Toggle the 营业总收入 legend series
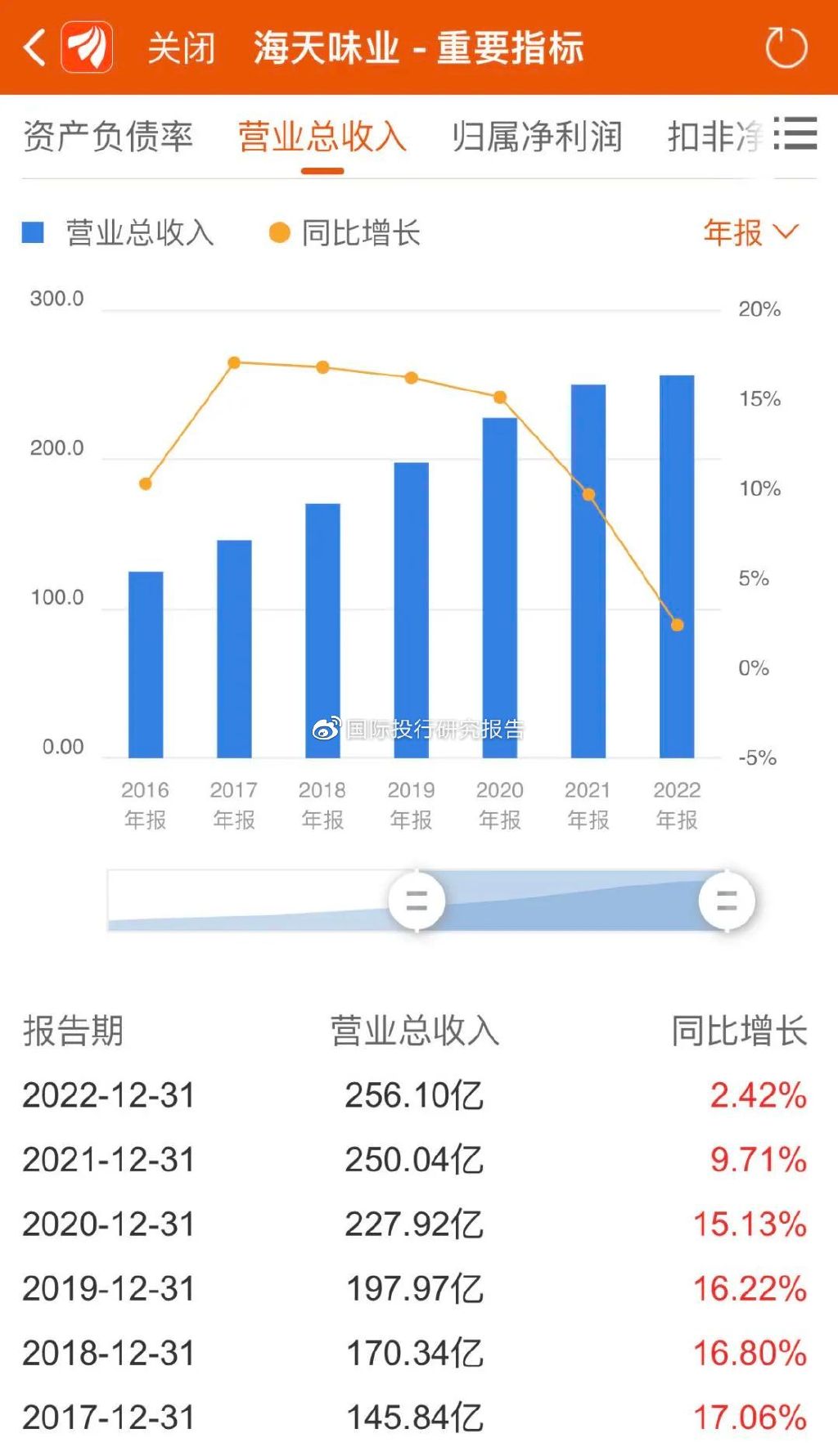The image size is (838, 1456). [x=119, y=233]
